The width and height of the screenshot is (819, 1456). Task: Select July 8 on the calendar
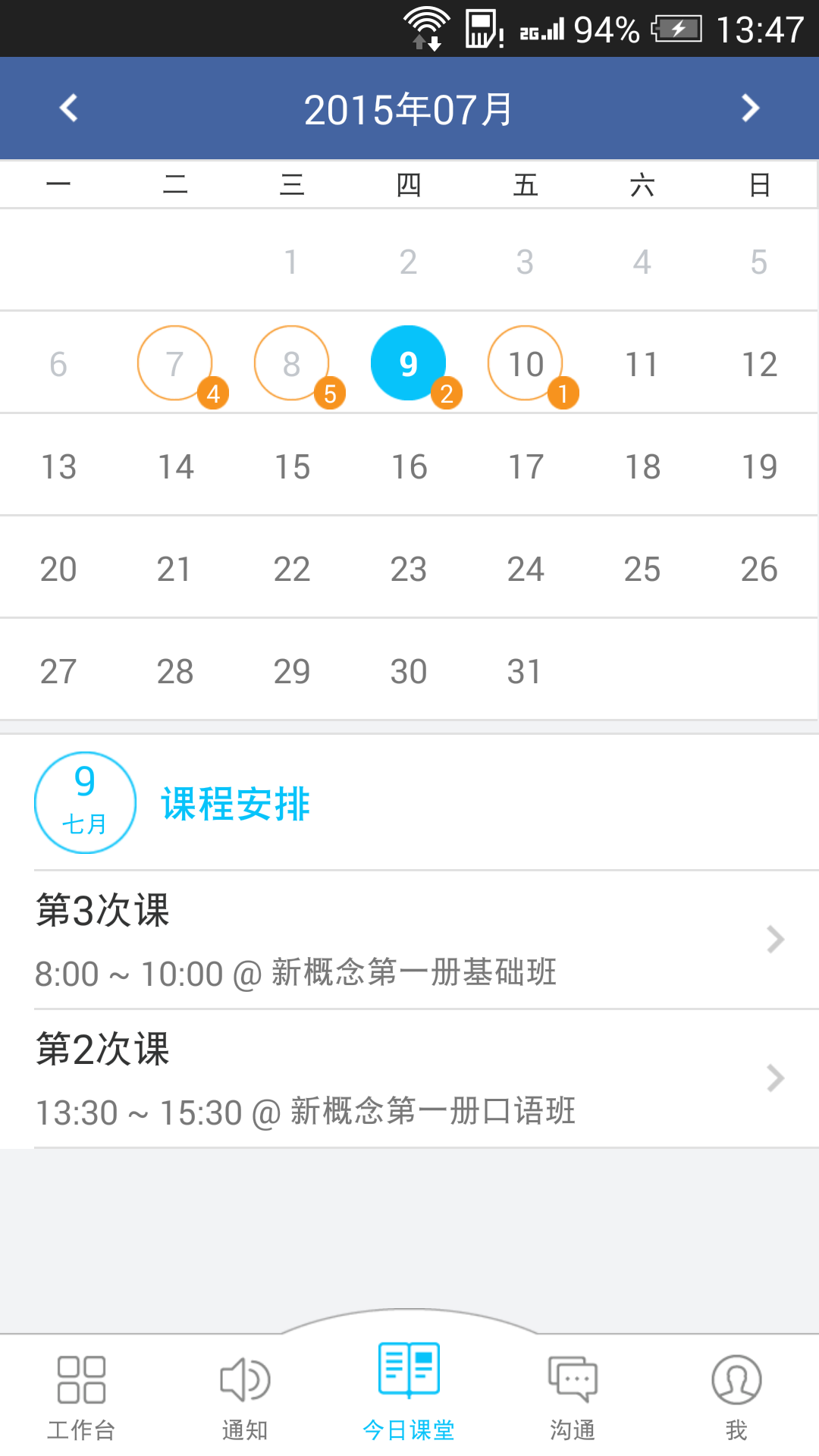tap(292, 364)
